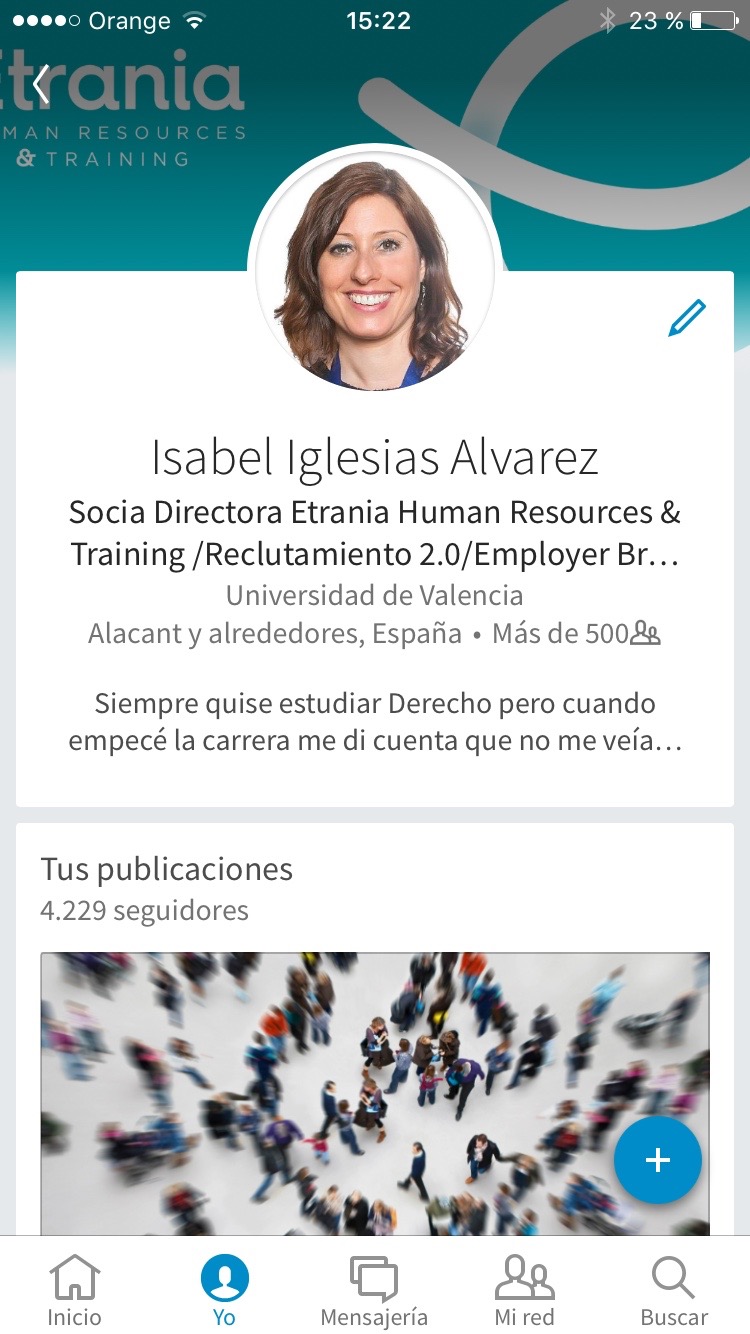Go to the Mi red tab

pyautogui.click(x=524, y=1291)
